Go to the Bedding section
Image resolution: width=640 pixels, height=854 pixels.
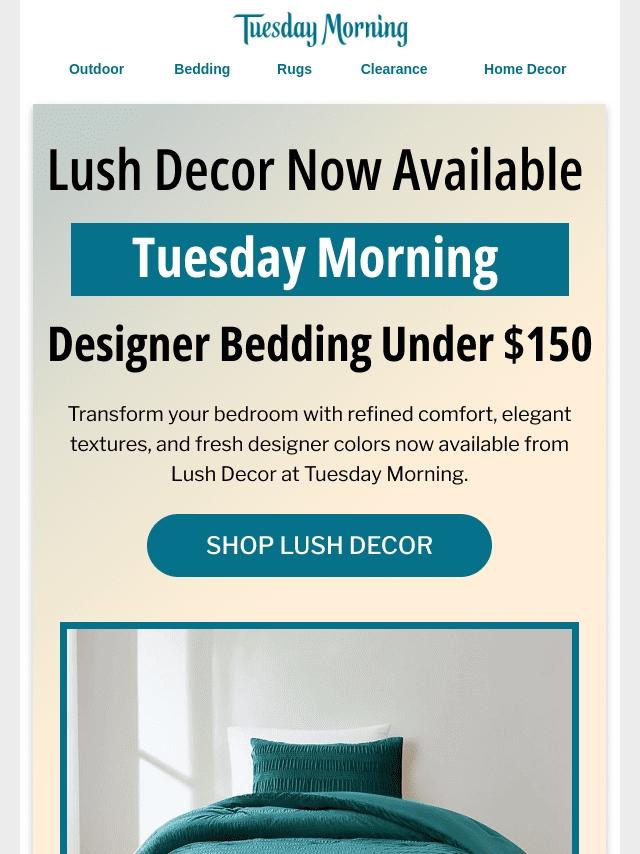coord(202,69)
